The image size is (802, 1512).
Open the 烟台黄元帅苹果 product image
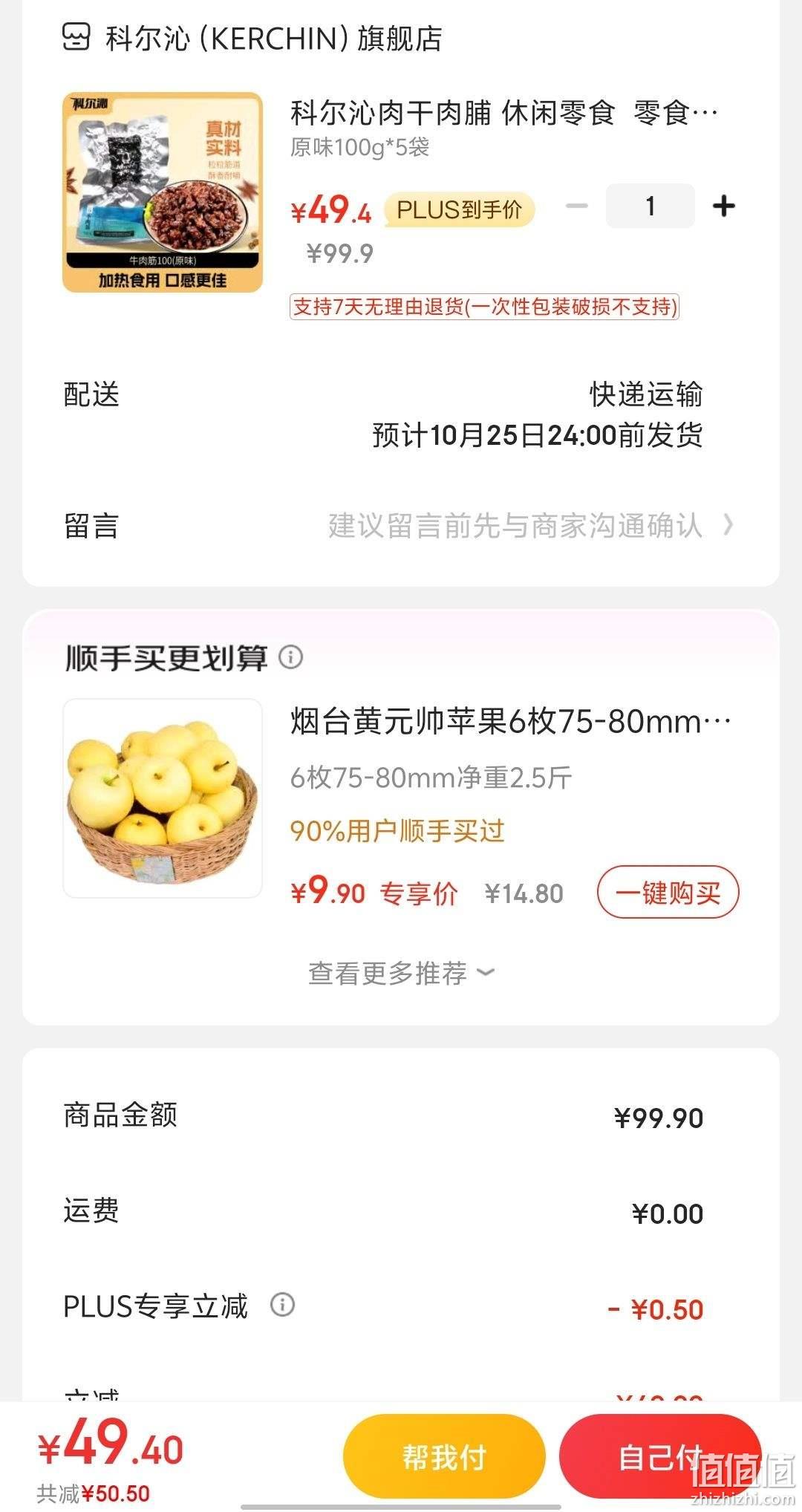163,798
